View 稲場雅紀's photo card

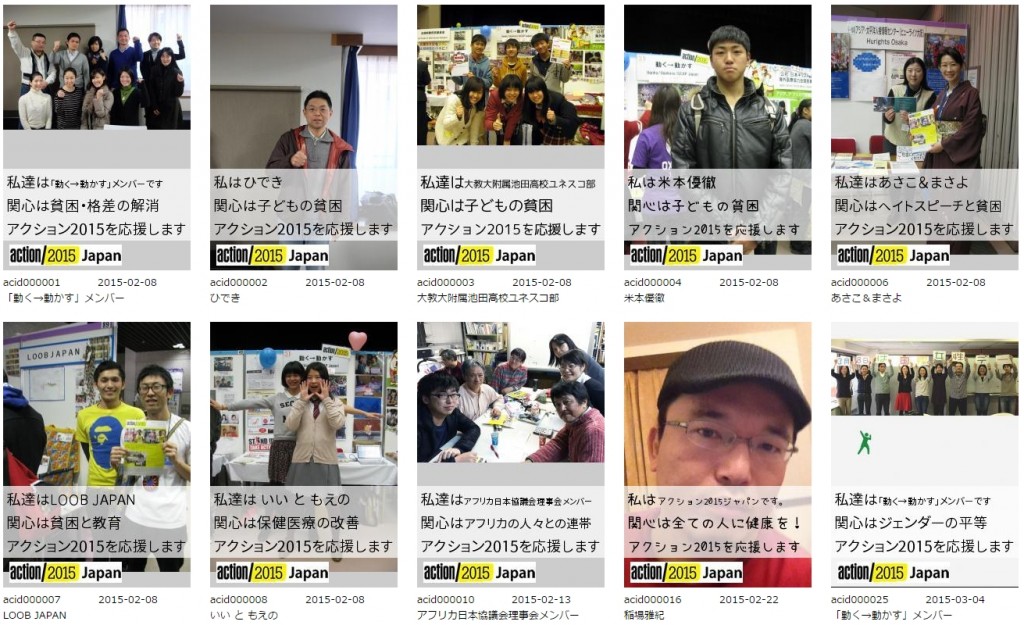717,454
